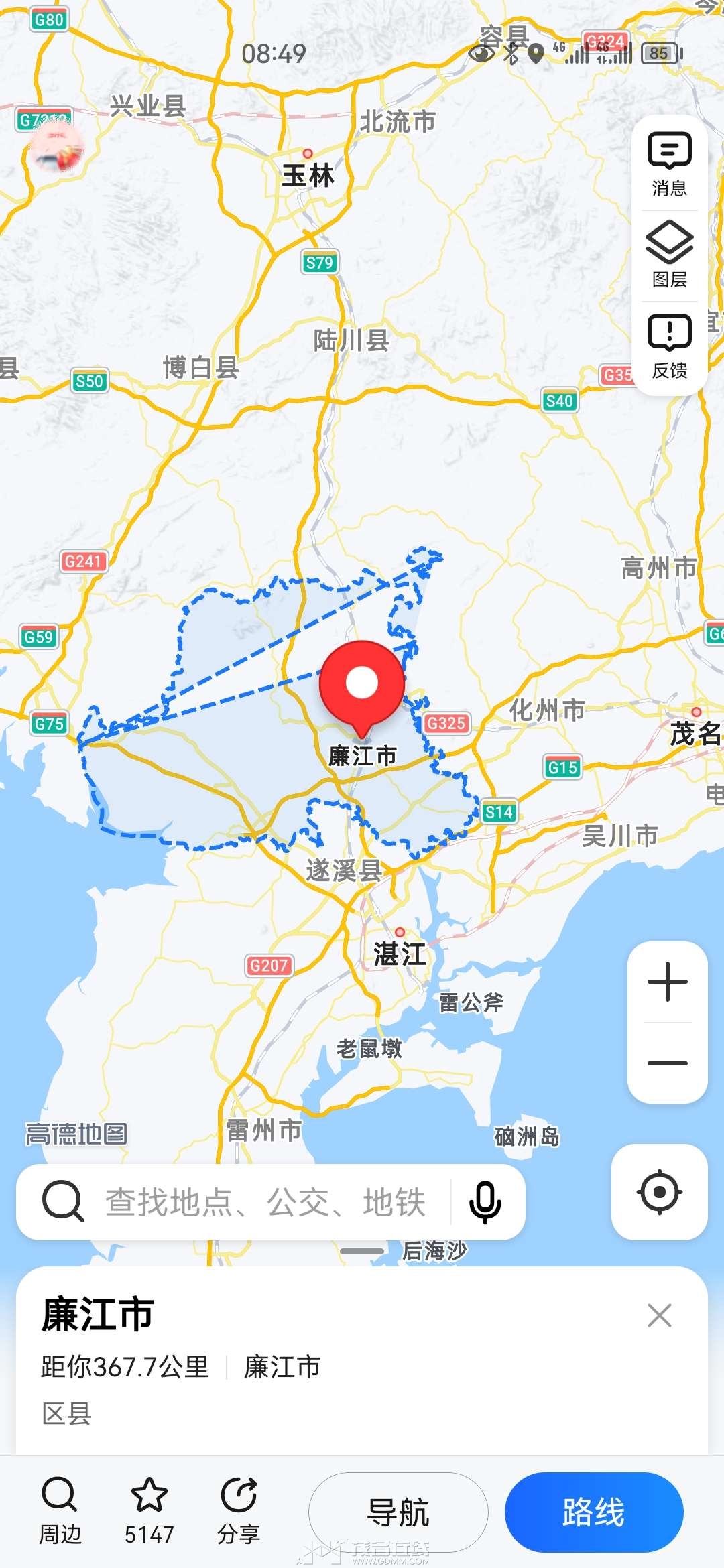Screen dimensions: 724x1568
Task: Start 导航 navigation to 廉江市
Action: point(398,1512)
